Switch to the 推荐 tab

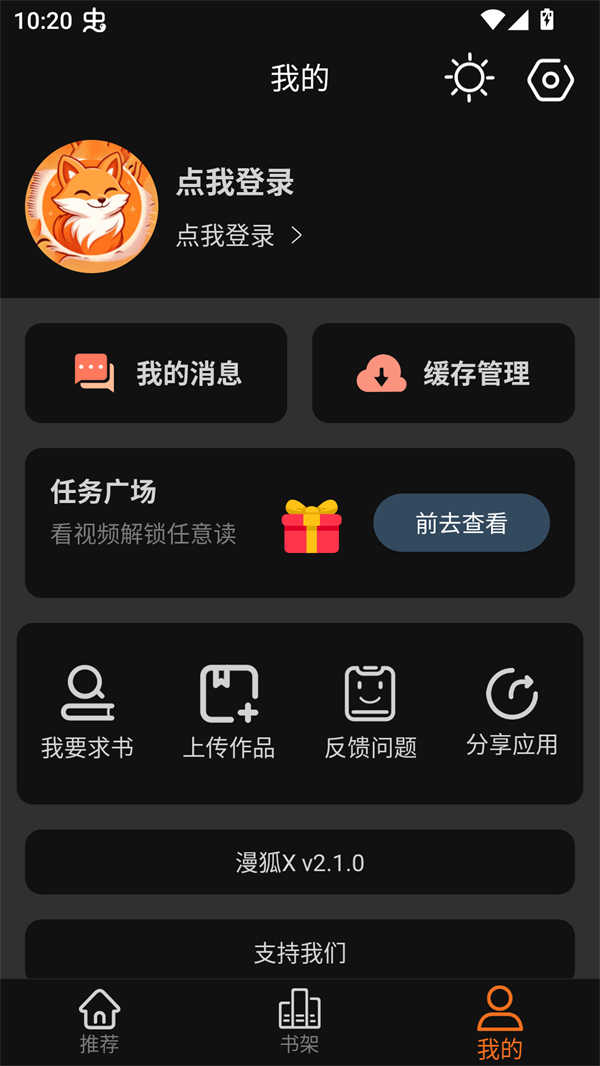point(99,1022)
